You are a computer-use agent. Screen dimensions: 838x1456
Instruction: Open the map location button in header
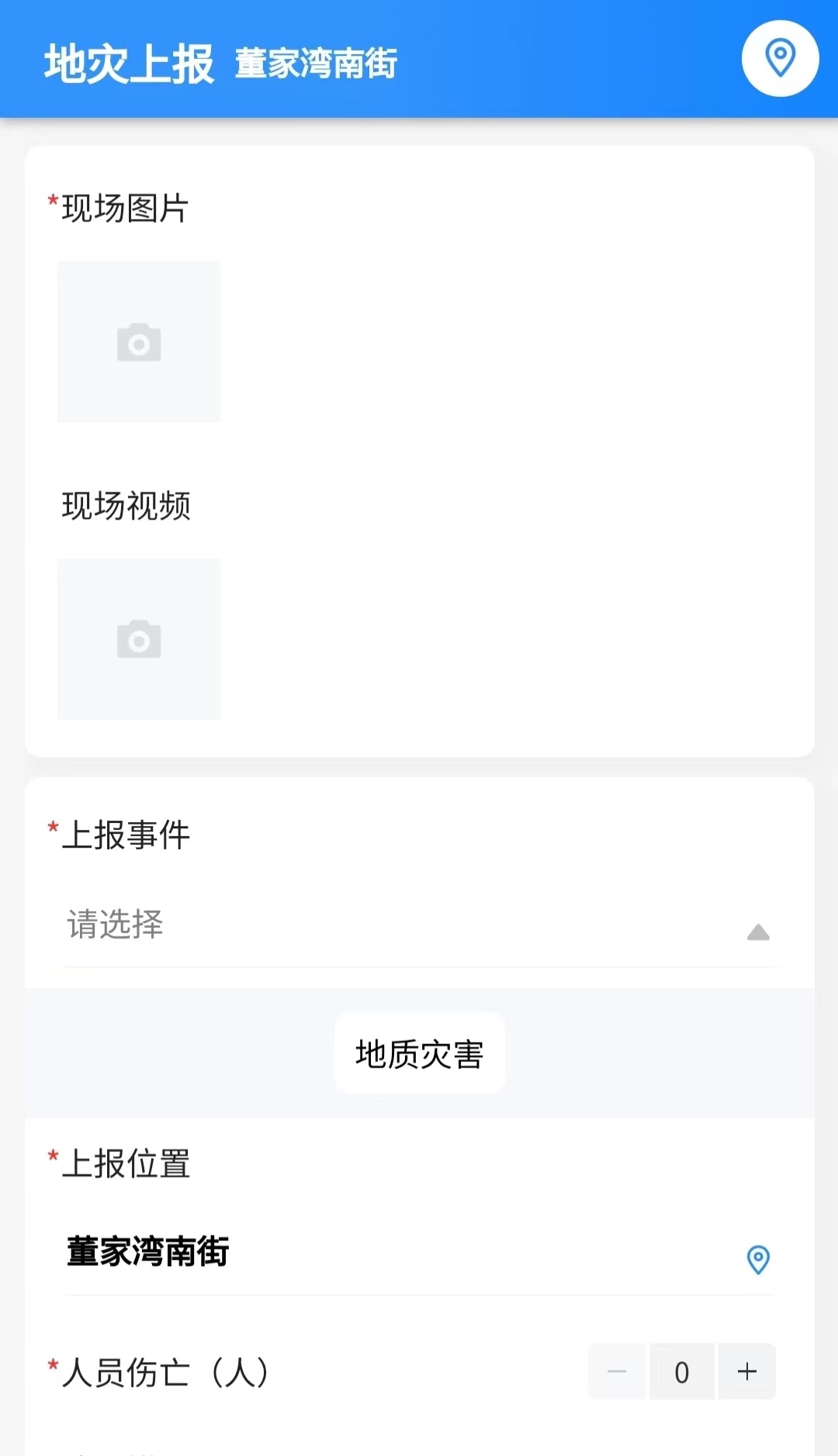pyautogui.click(x=780, y=58)
